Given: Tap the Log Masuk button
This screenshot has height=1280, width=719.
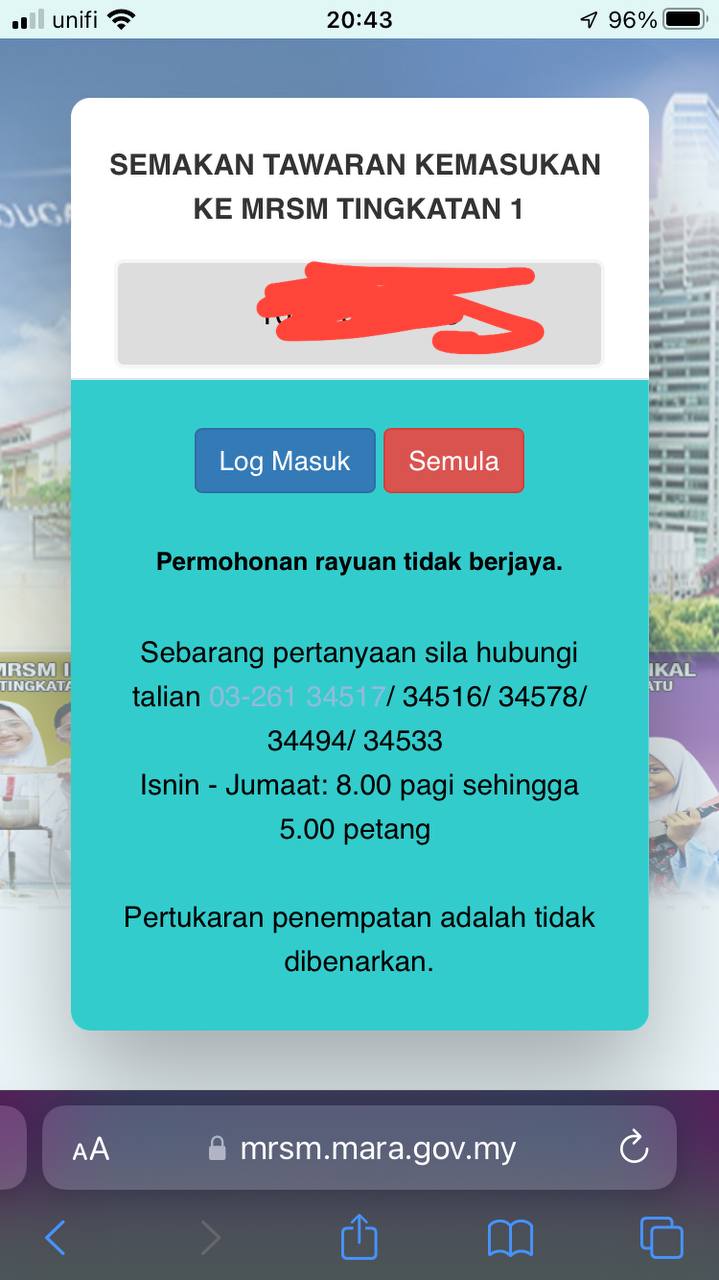Looking at the screenshot, I should [285, 461].
